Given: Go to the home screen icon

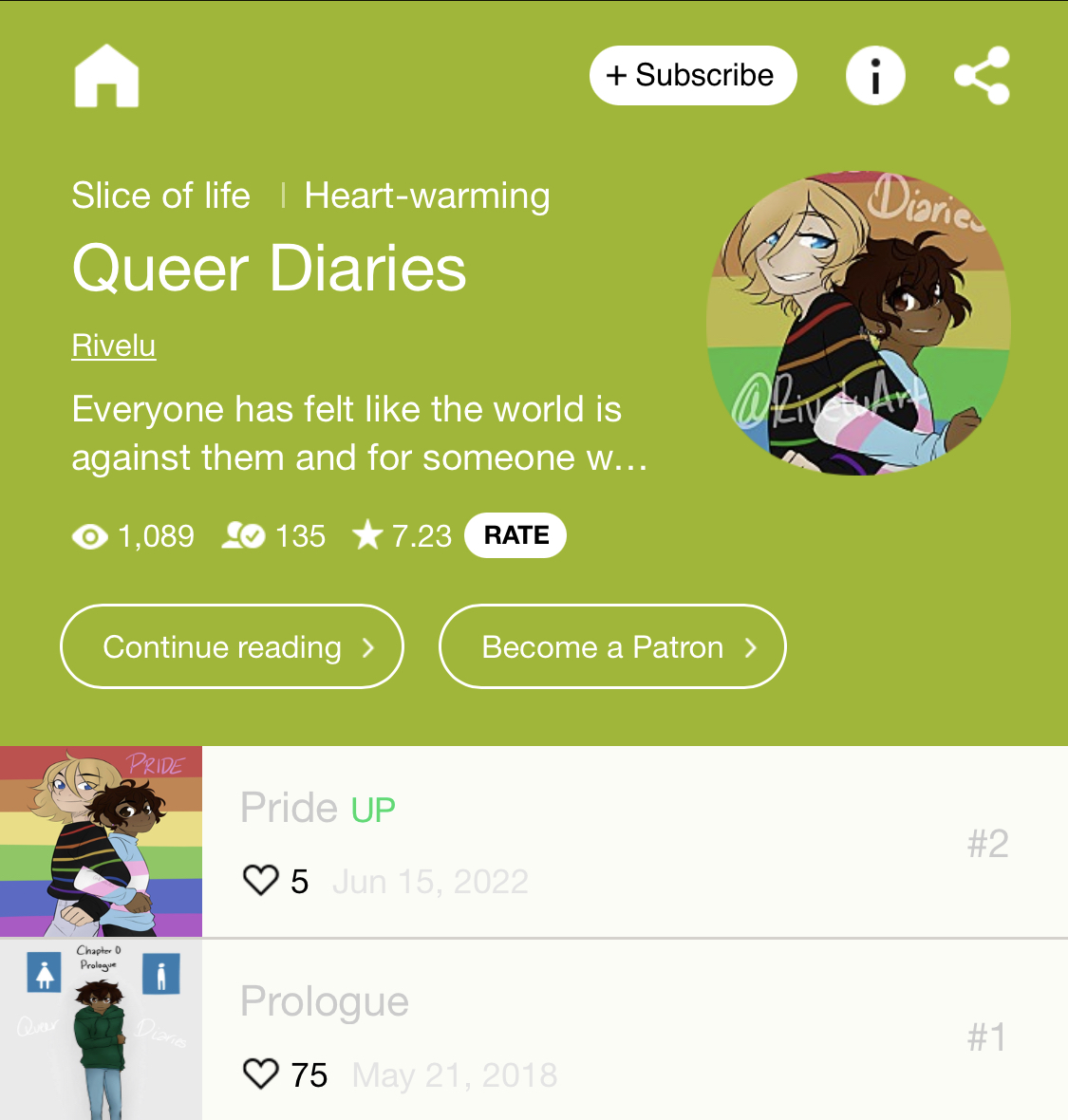Looking at the screenshot, I should pos(106,76).
